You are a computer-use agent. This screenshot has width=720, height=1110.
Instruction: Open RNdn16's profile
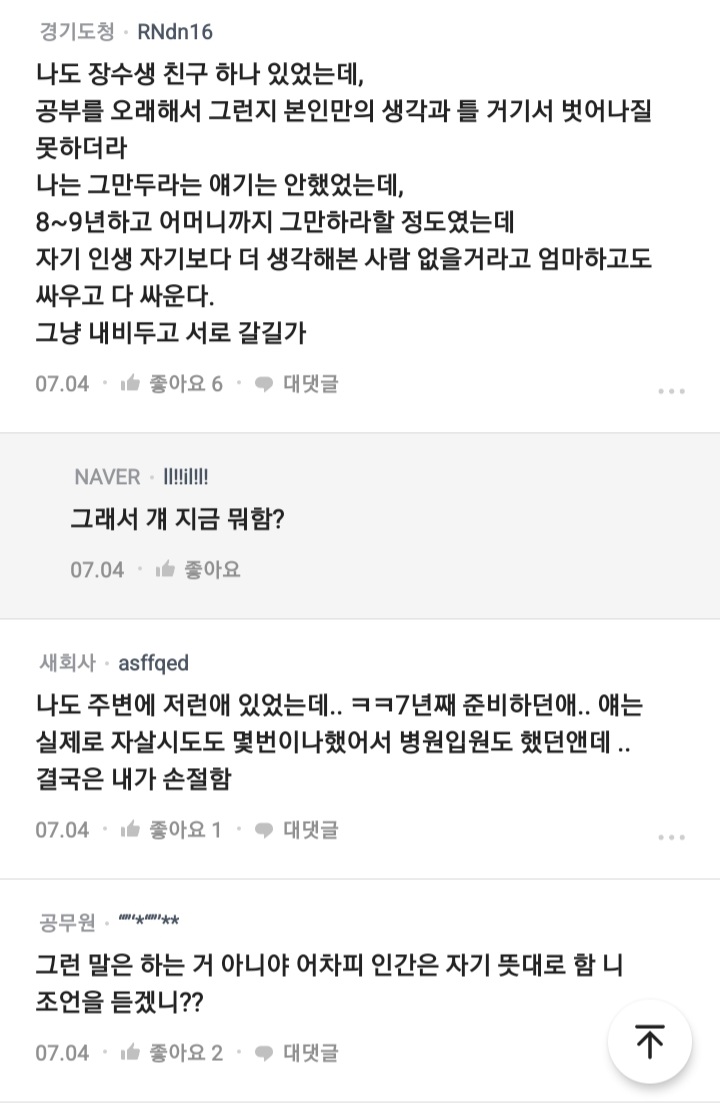coord(174,32)
